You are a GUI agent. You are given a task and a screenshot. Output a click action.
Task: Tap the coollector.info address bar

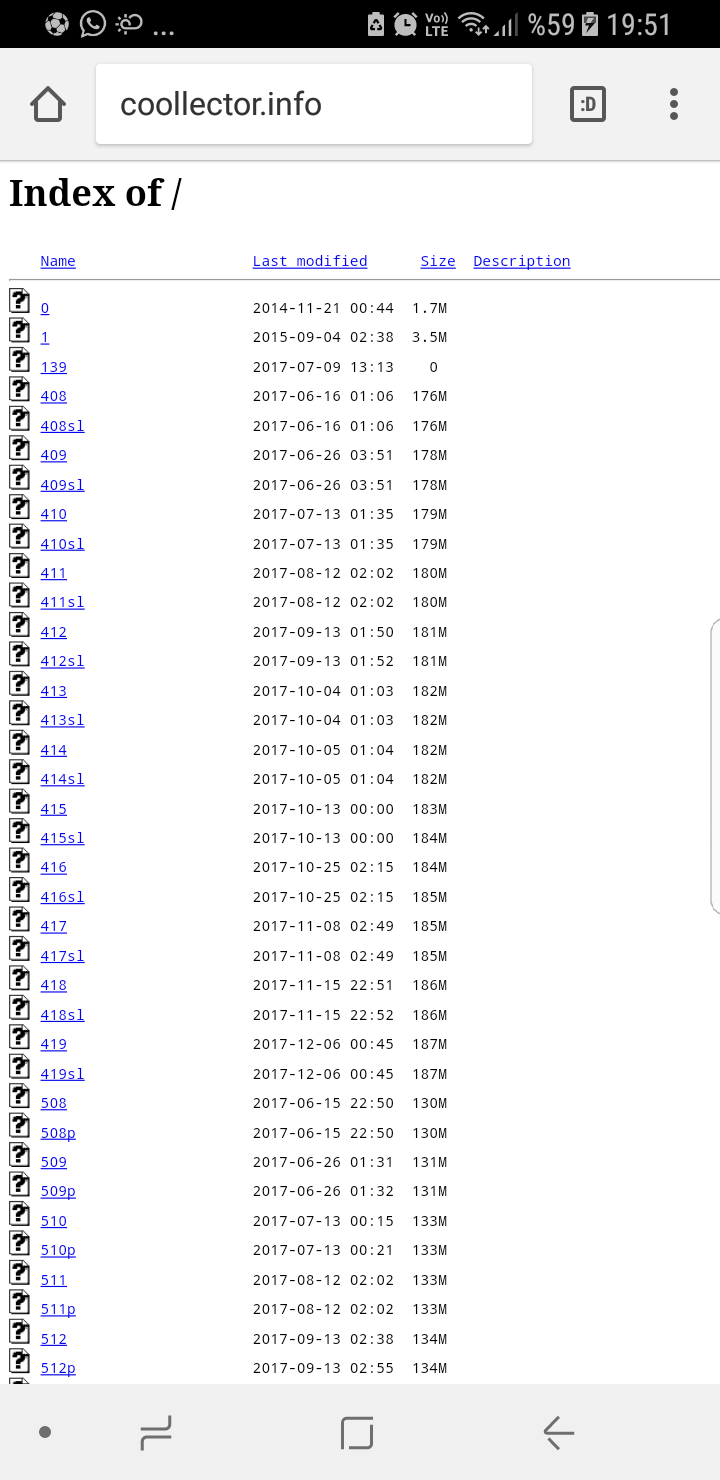[x=314, y=104]
